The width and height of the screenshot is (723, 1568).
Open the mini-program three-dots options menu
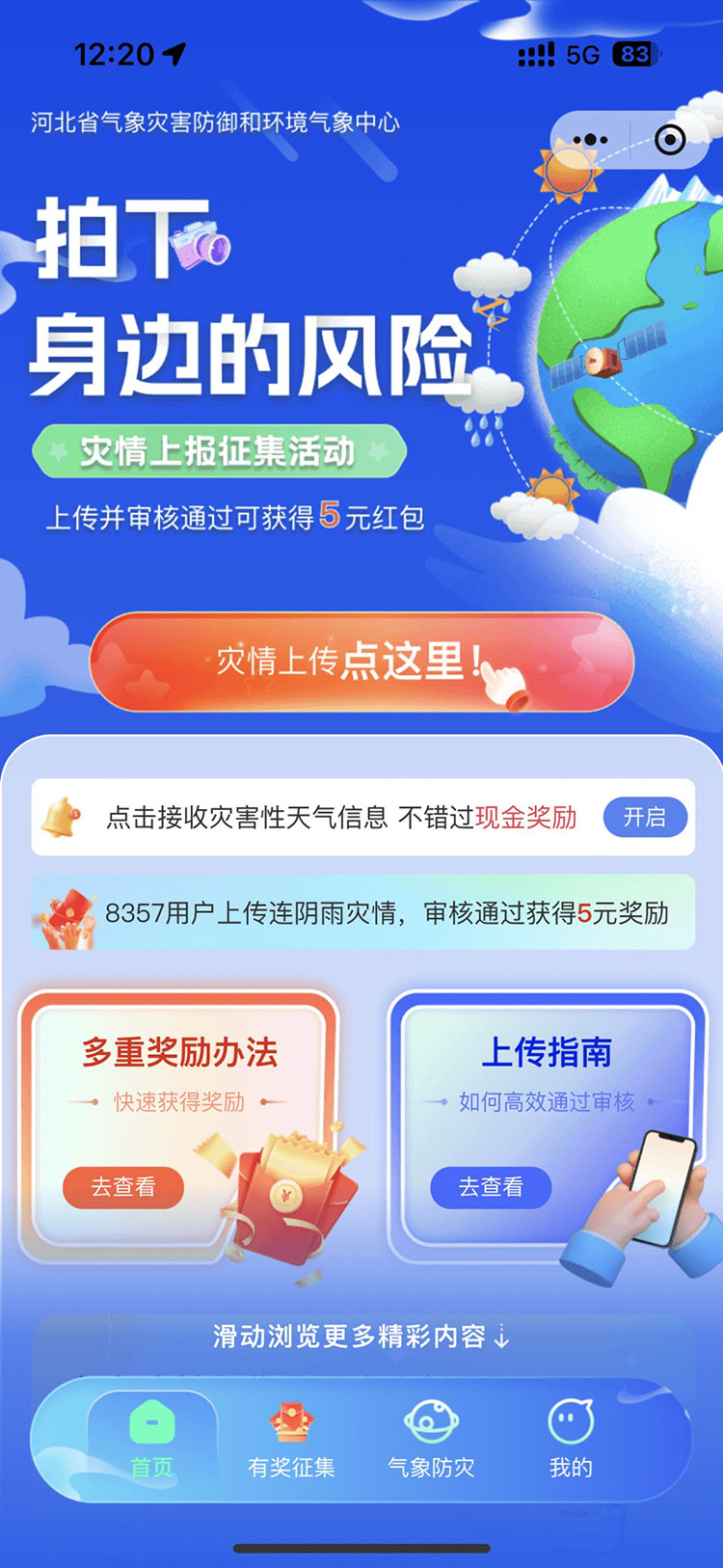588,139
